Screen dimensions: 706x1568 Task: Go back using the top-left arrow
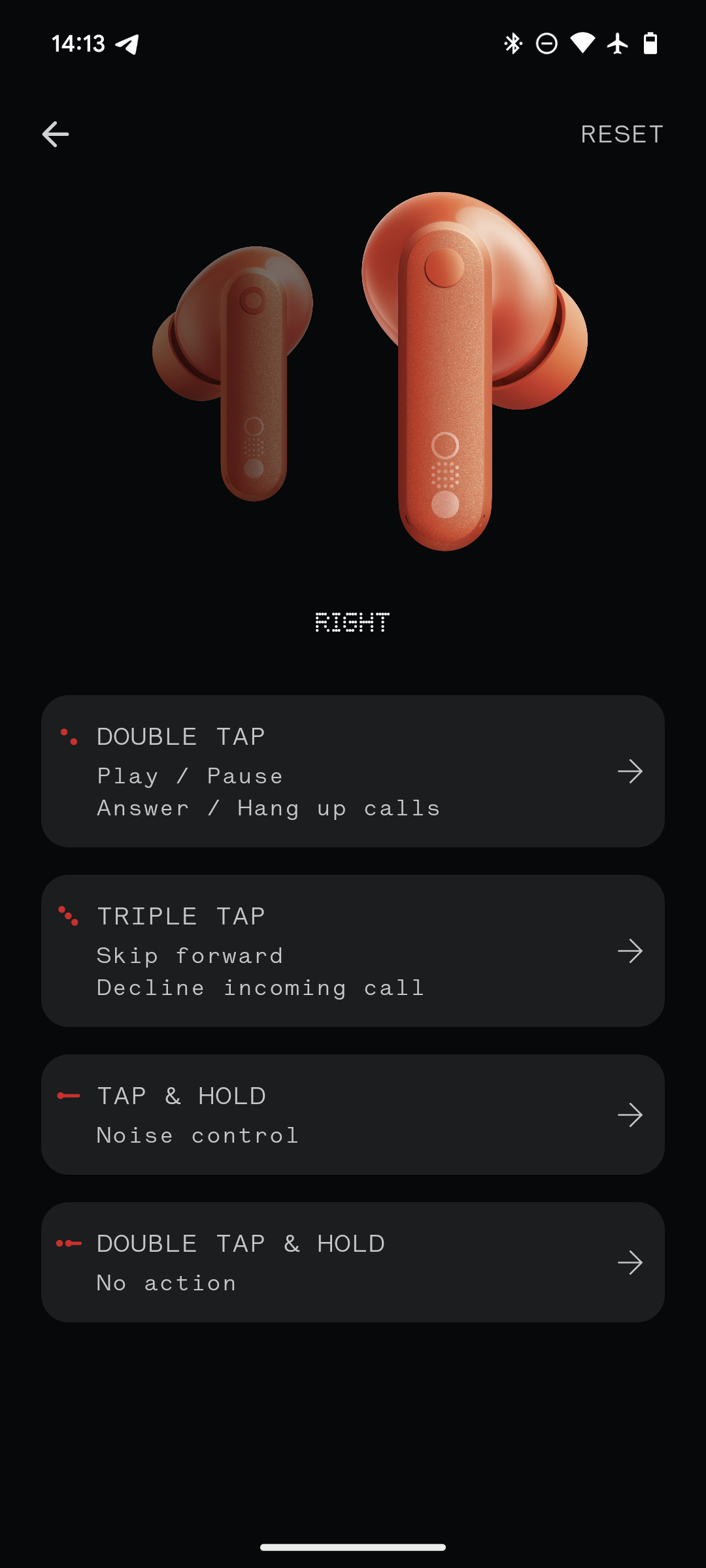[x=56, y=135]
